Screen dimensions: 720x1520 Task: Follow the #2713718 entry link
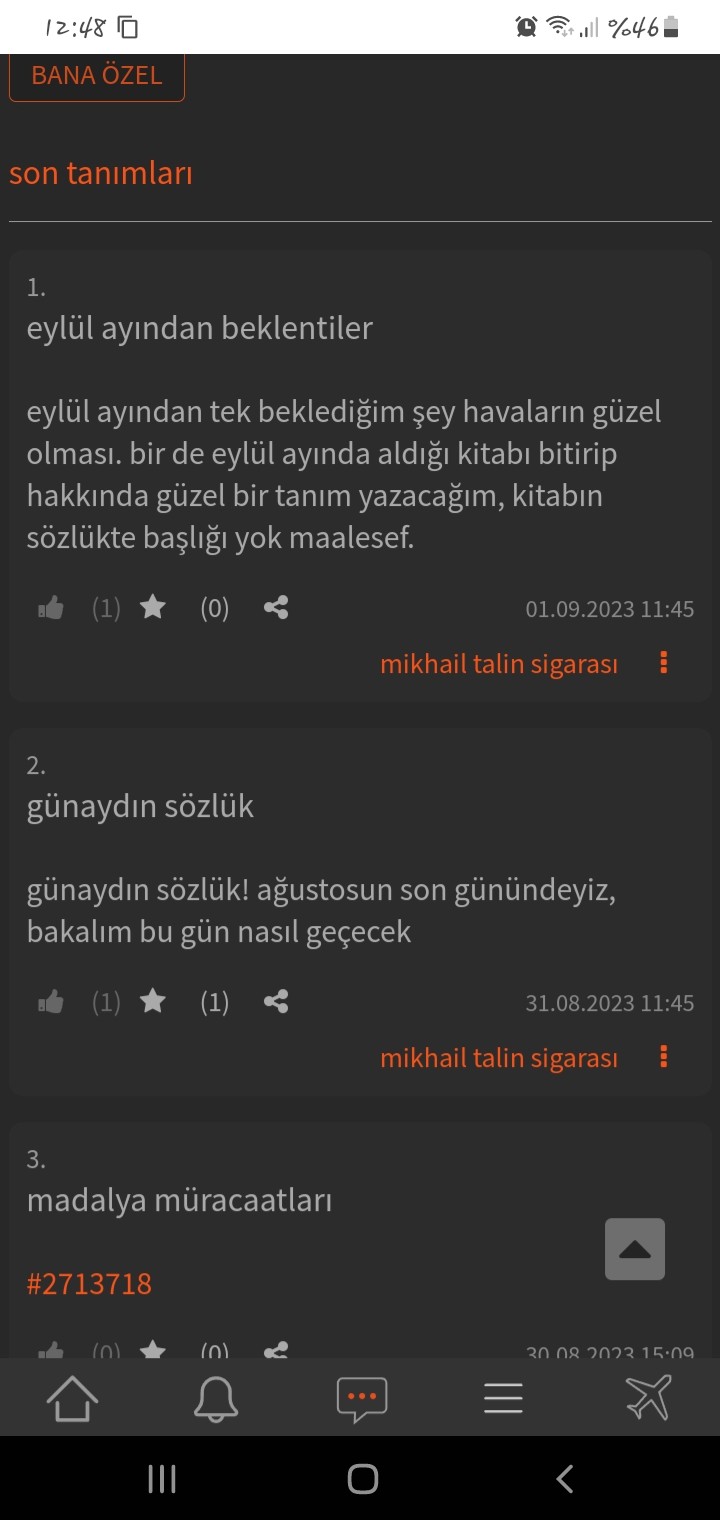[89, 1284]
